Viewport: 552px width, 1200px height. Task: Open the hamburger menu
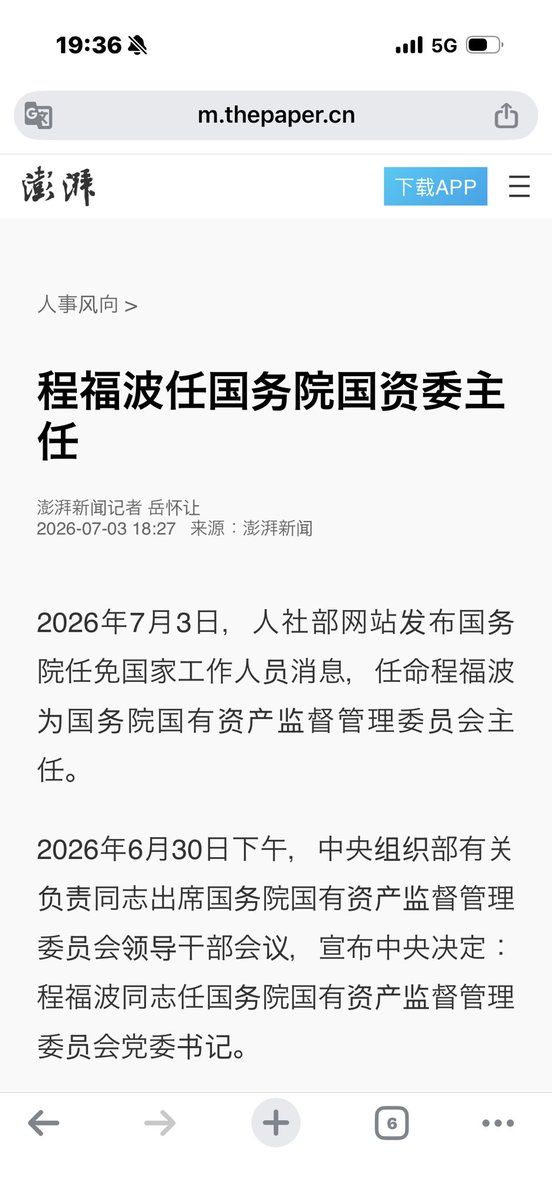(x=519, y=187)
